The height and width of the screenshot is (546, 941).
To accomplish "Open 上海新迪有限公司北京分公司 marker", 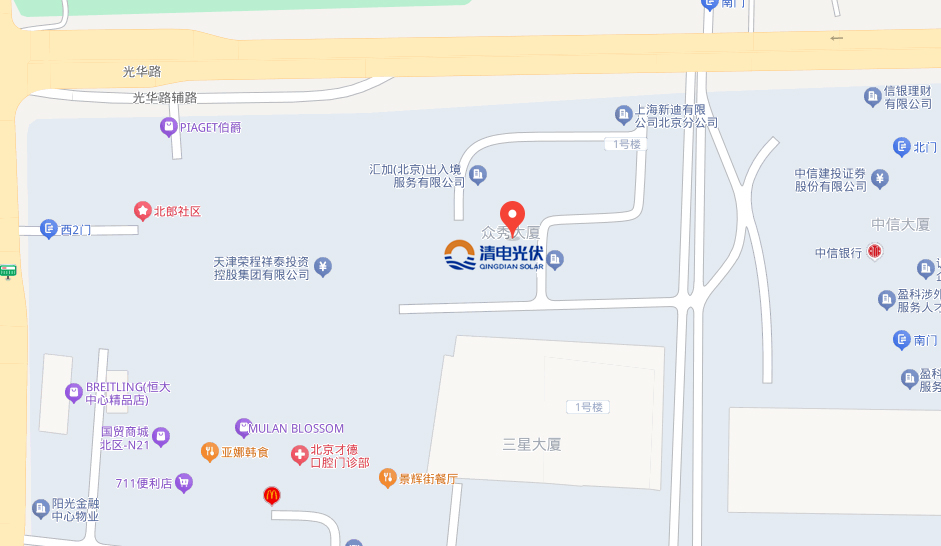I will 624,116.
